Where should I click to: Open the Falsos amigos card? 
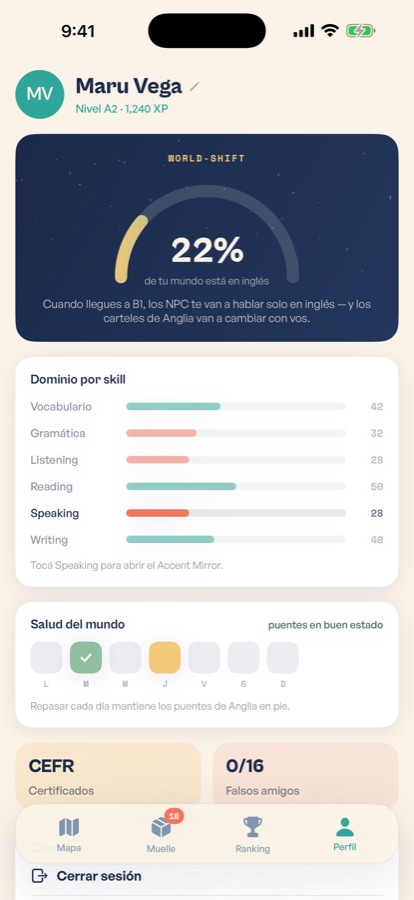tap(305, 775)
